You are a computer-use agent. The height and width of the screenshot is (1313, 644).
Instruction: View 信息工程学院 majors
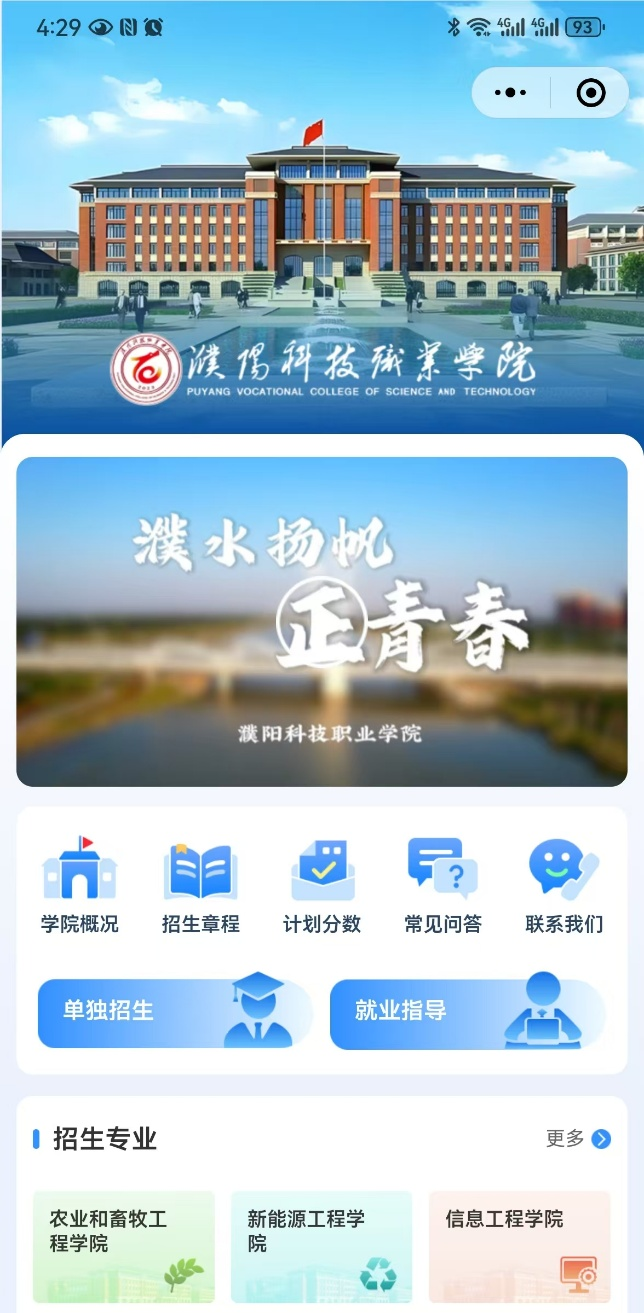pyautogui.click(x=519, y=1245)
